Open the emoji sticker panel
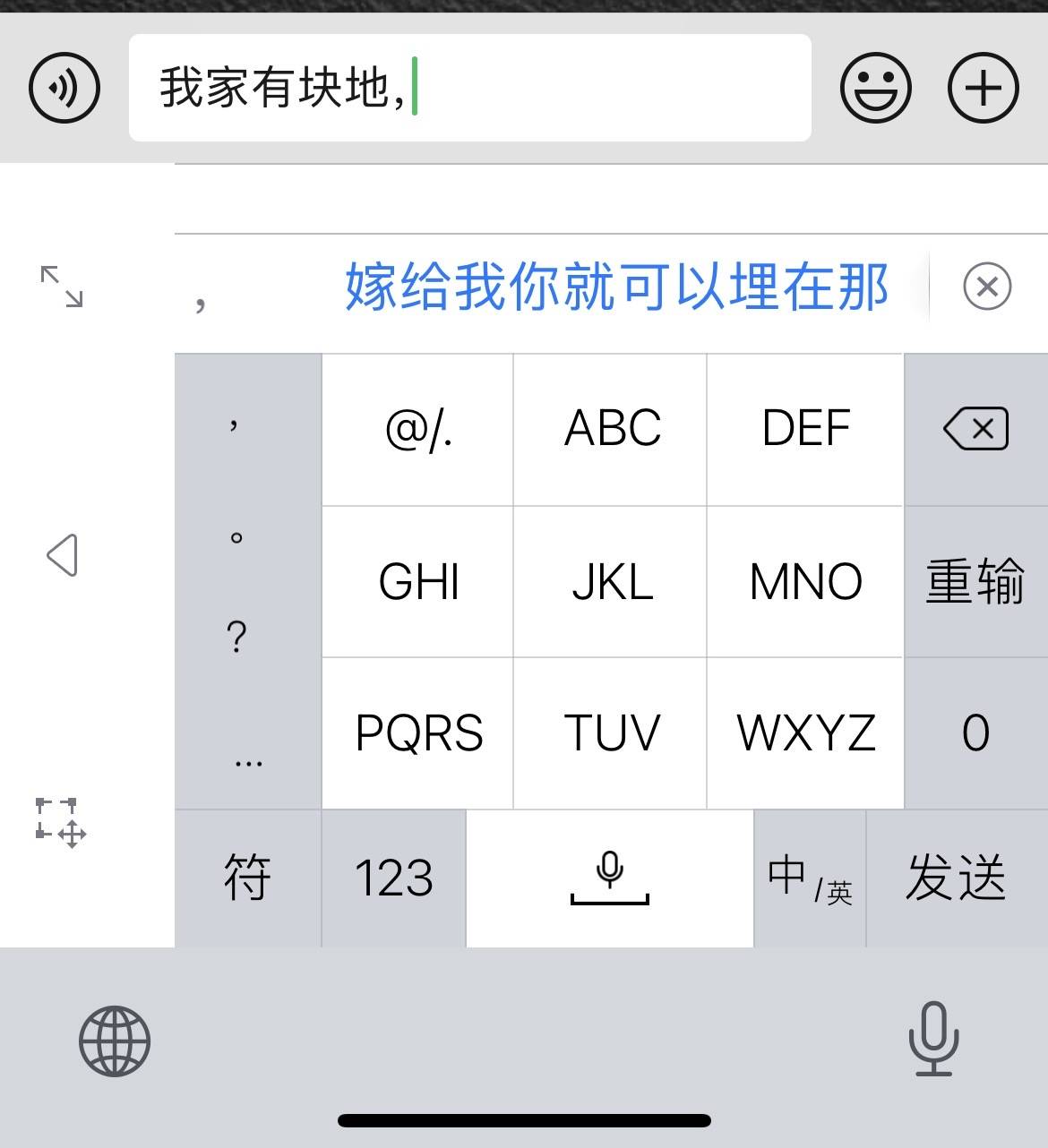Image resolution: width=1048 pixels, height=1148 pixels. click(875, 88)
